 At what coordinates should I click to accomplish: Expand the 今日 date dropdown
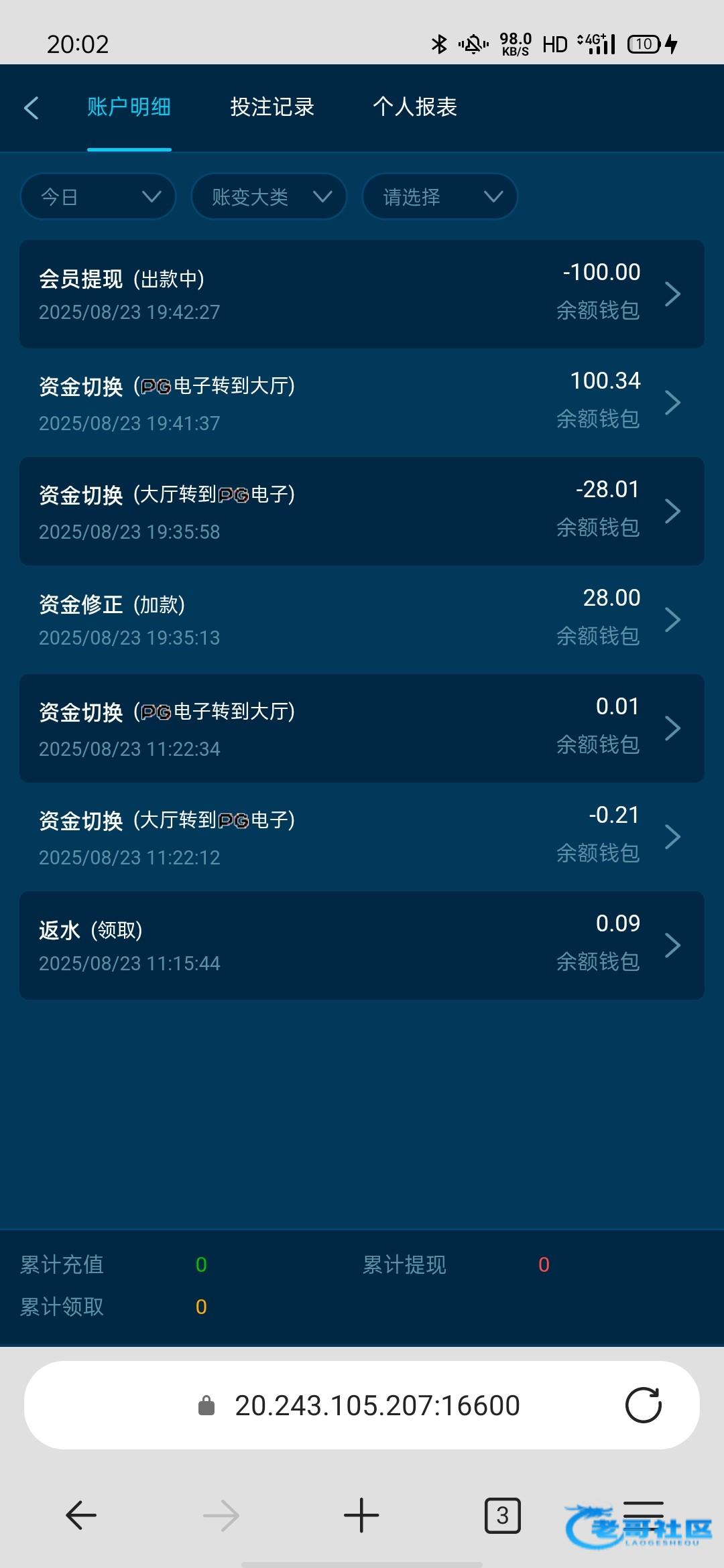[x=99, y=197]
